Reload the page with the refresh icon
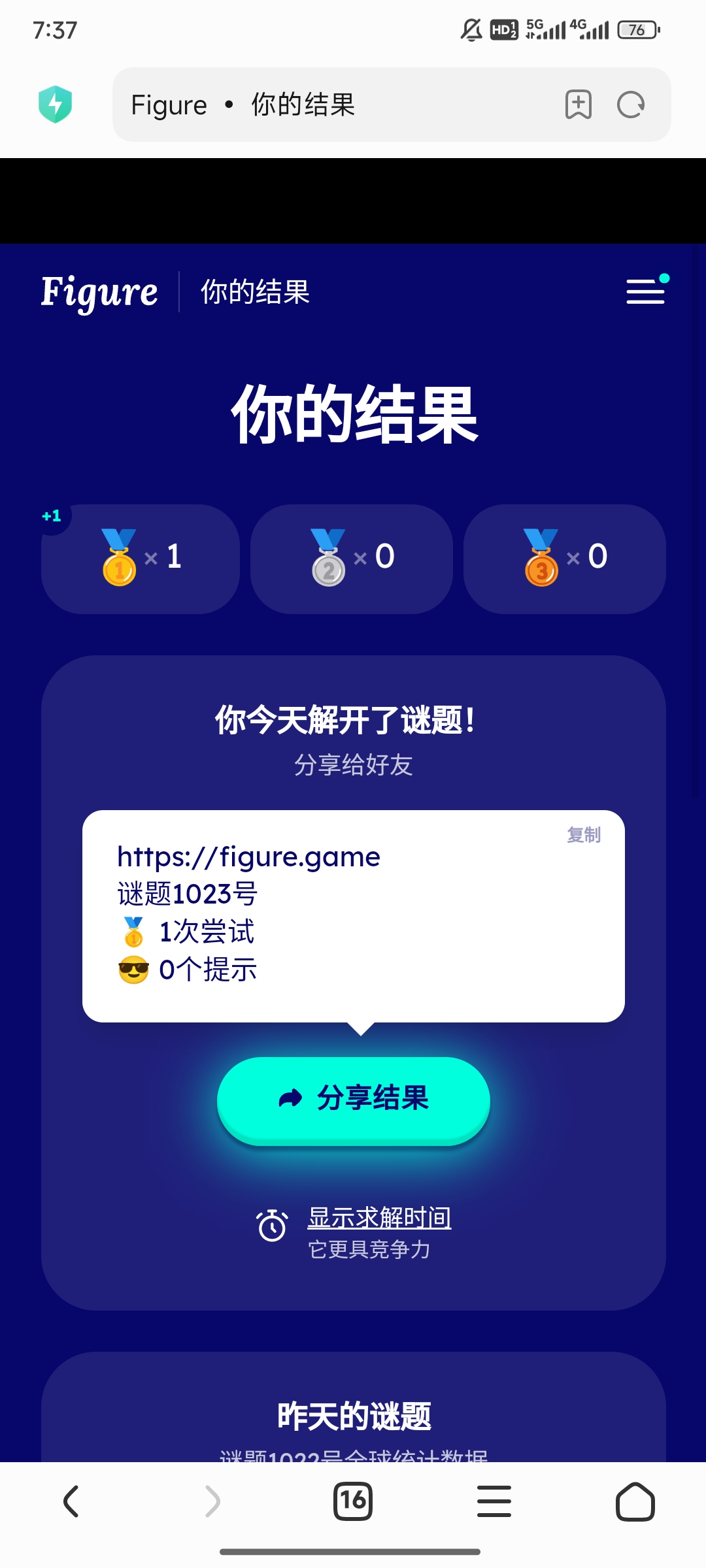The width and height of the screenshot is (706, 1568). pos(631,105)
